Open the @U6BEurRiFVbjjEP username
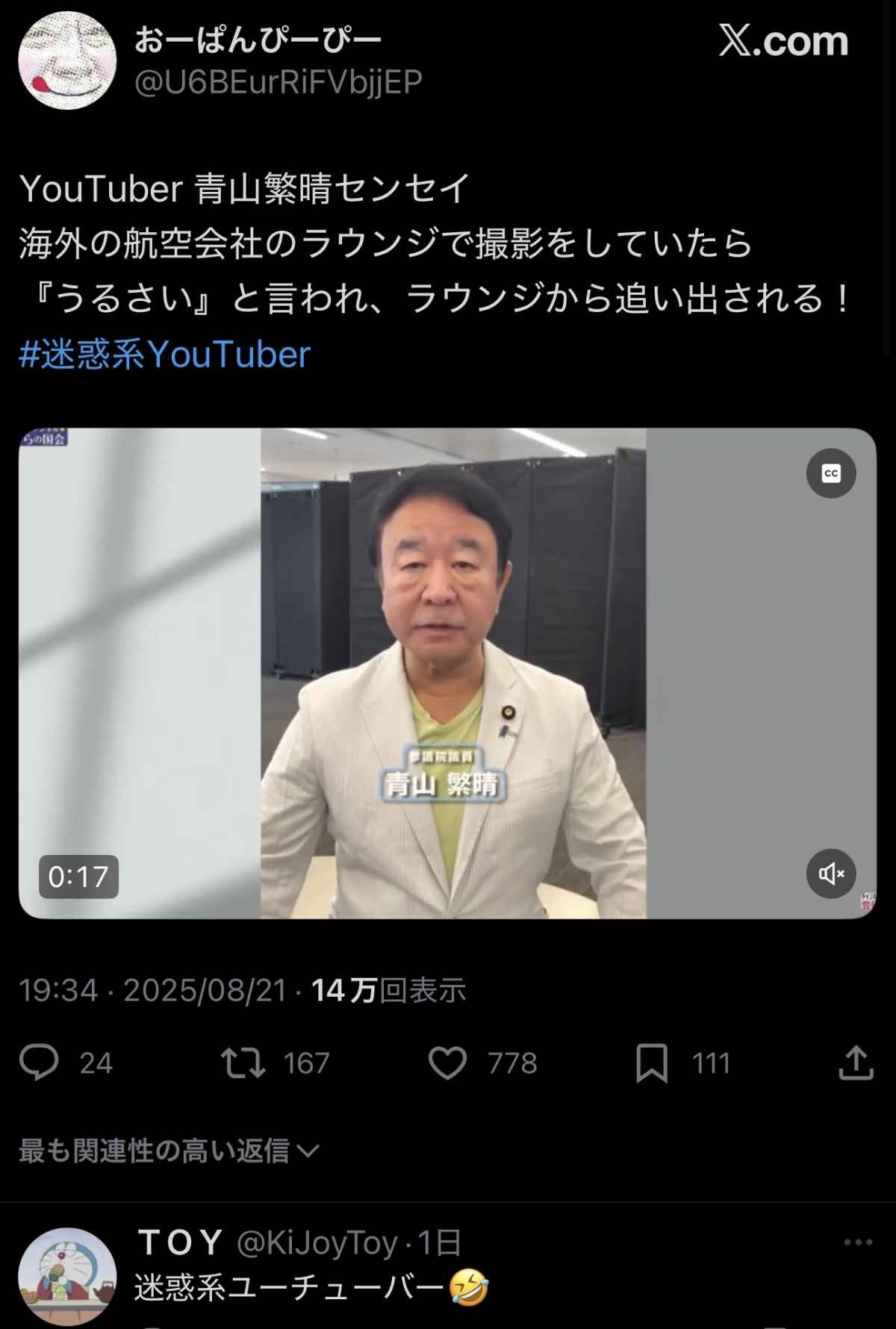896x1329 pixels. point(278,82)
